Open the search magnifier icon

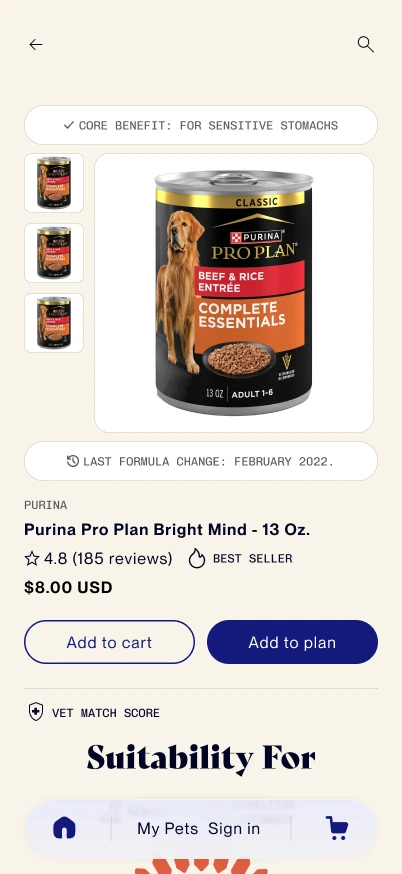pos(365,44)
